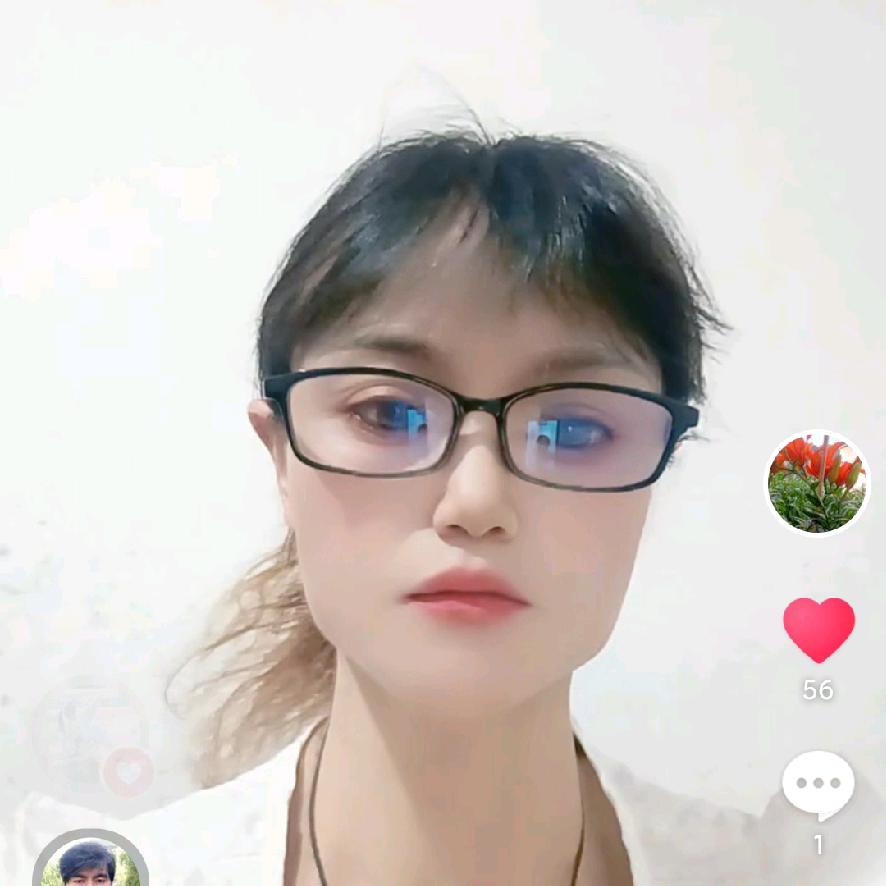Like this video with the heart
The width and height of the screenshot is (886, 886).
click(x=818, y=629)
